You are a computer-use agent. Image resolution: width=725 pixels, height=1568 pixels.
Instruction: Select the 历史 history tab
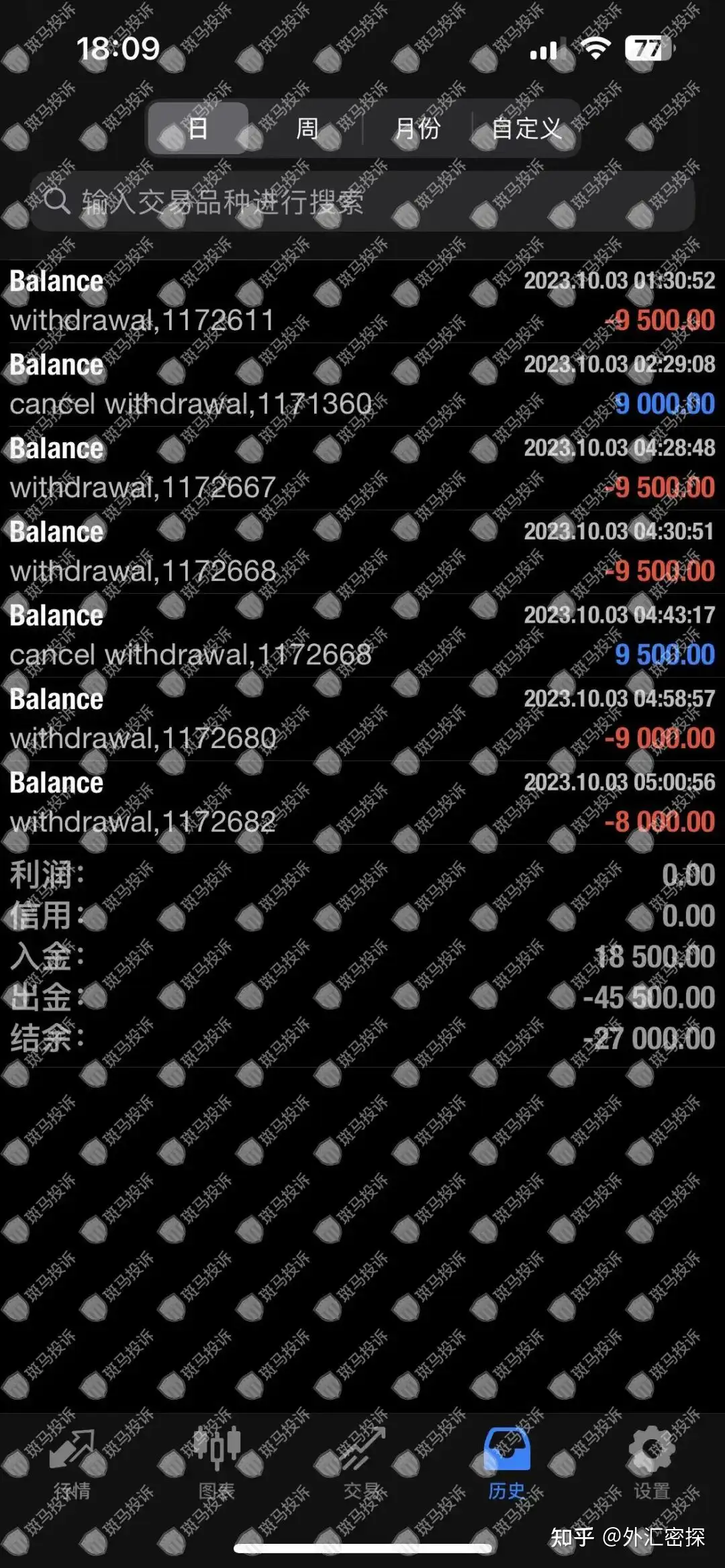point(507,1461)
